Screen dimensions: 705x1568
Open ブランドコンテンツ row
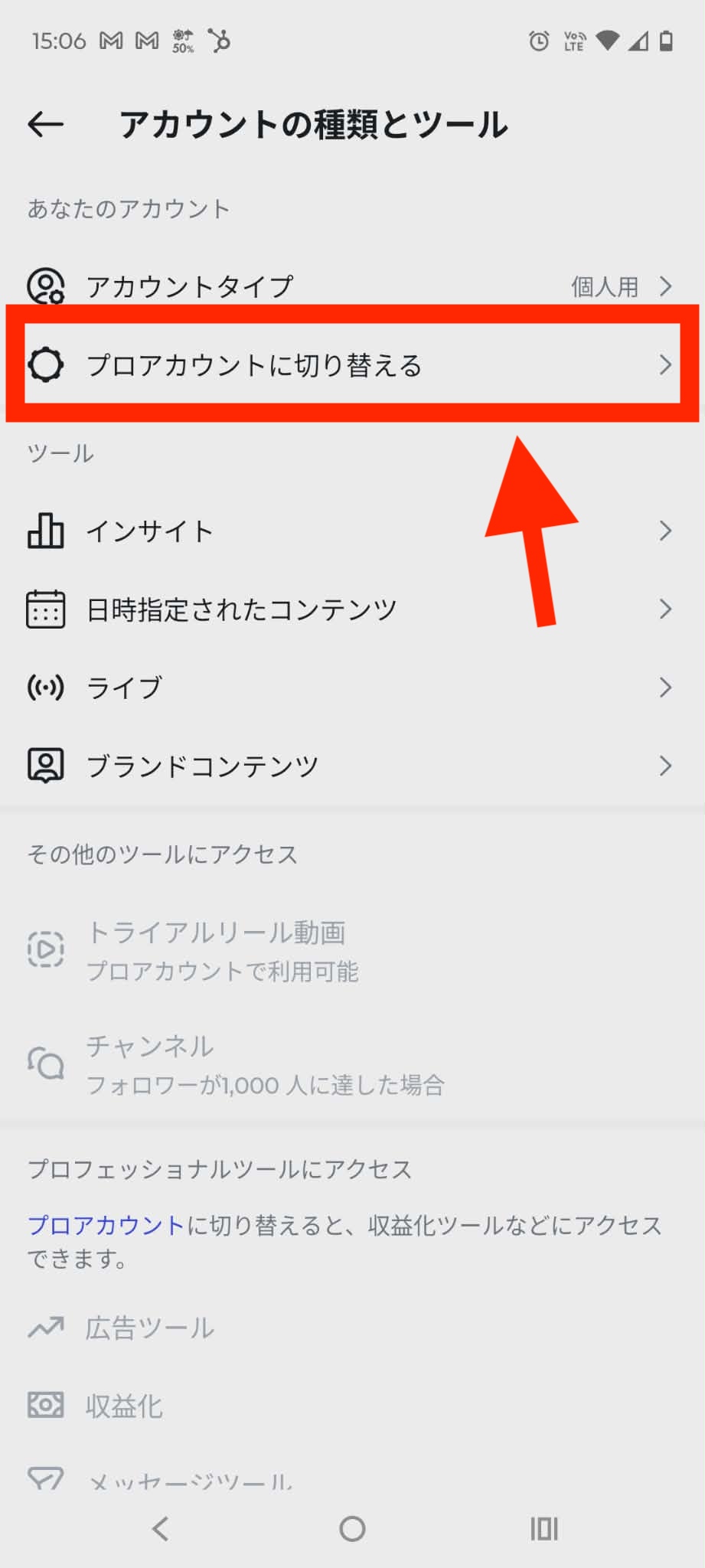coord(352,766)
